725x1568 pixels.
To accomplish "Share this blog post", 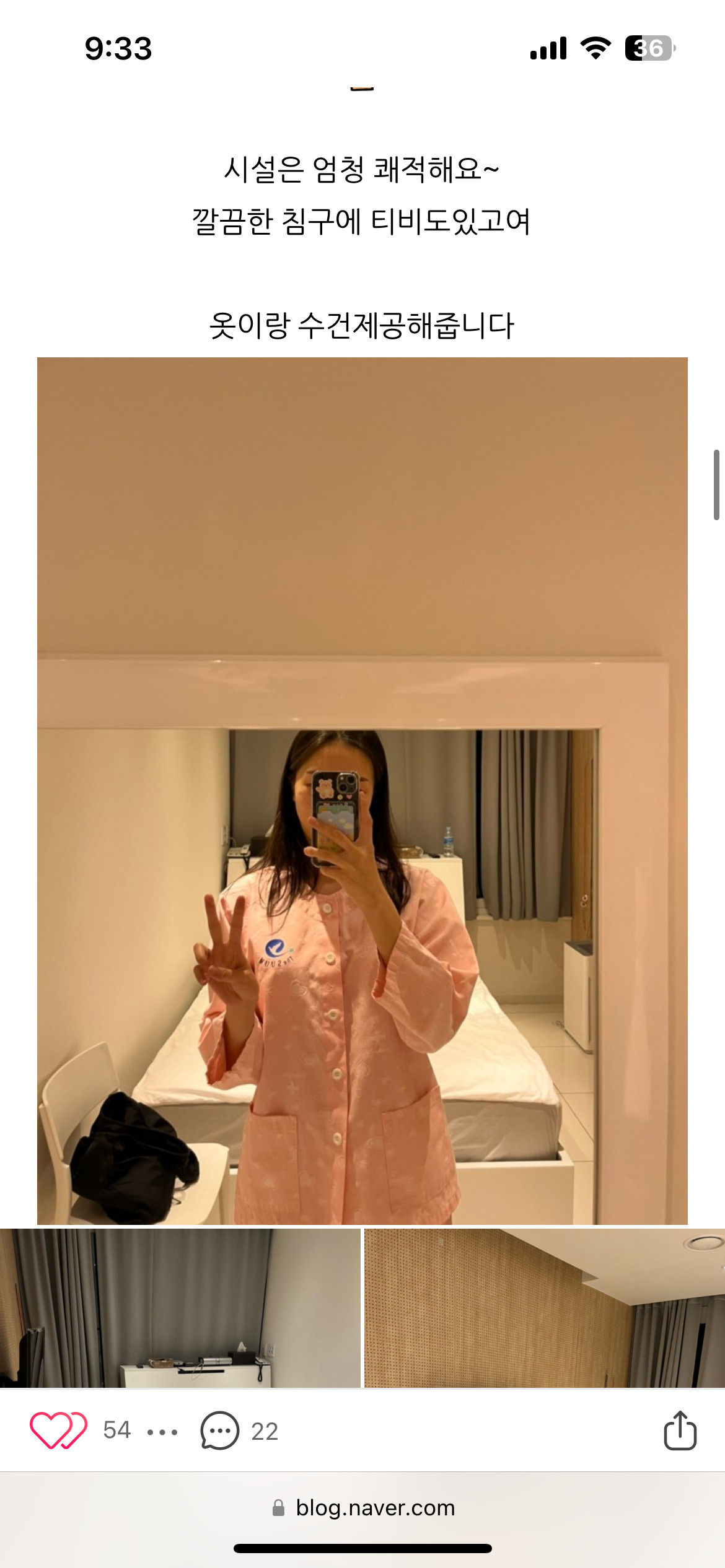I will (x=680, y=1431).
